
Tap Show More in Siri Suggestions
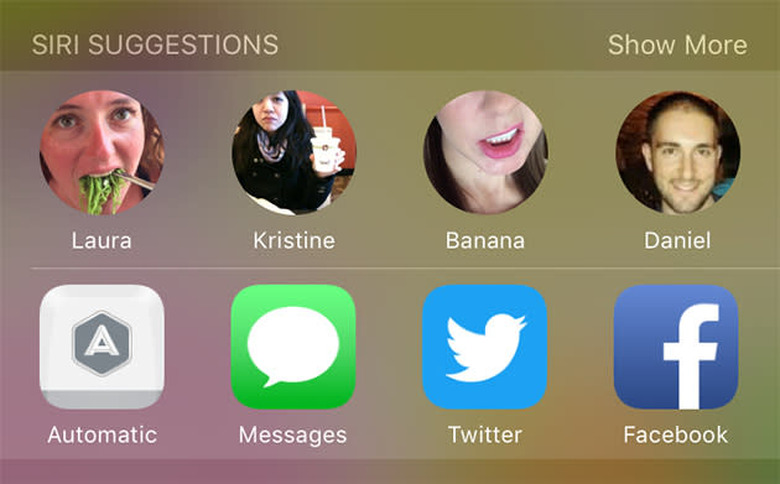point(677,45)
